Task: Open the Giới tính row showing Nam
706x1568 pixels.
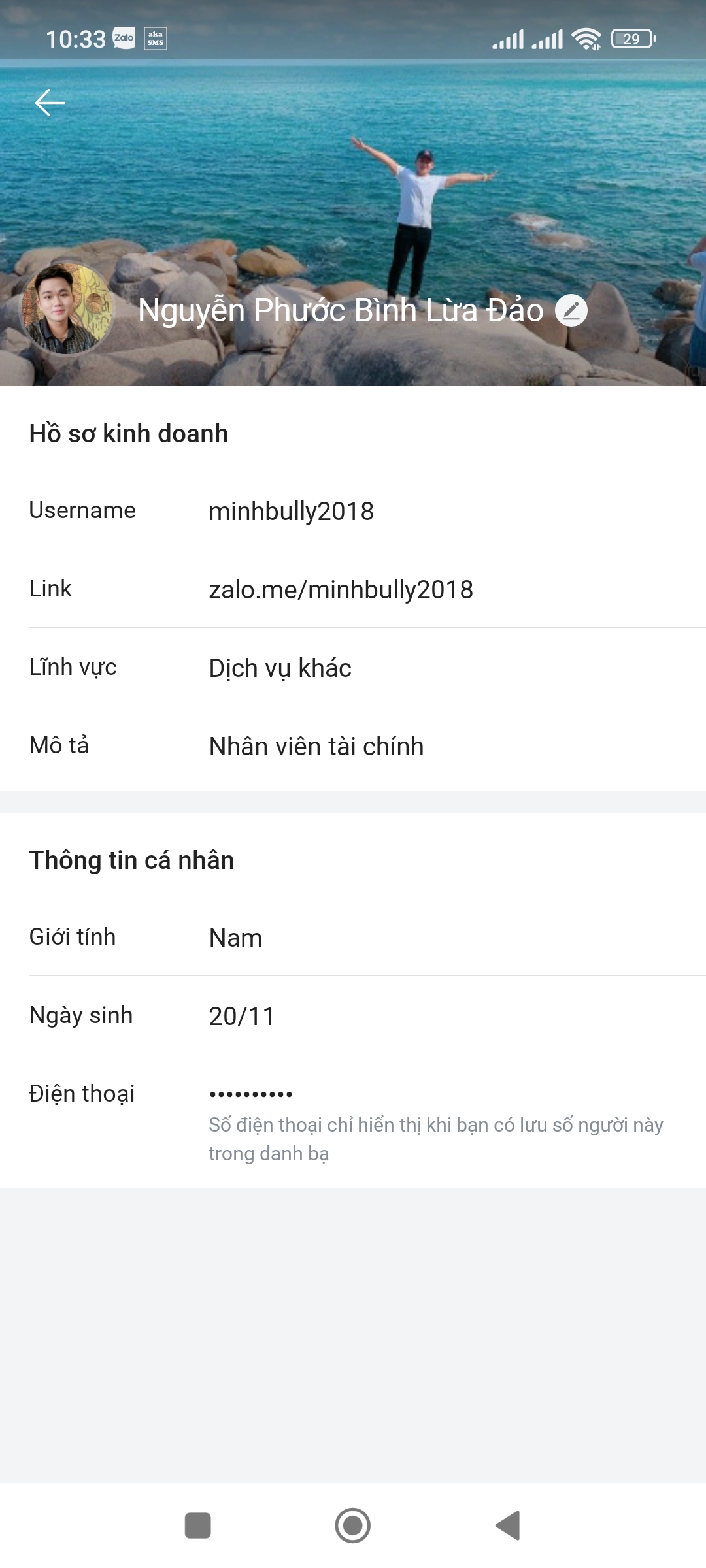Action: 235,937
